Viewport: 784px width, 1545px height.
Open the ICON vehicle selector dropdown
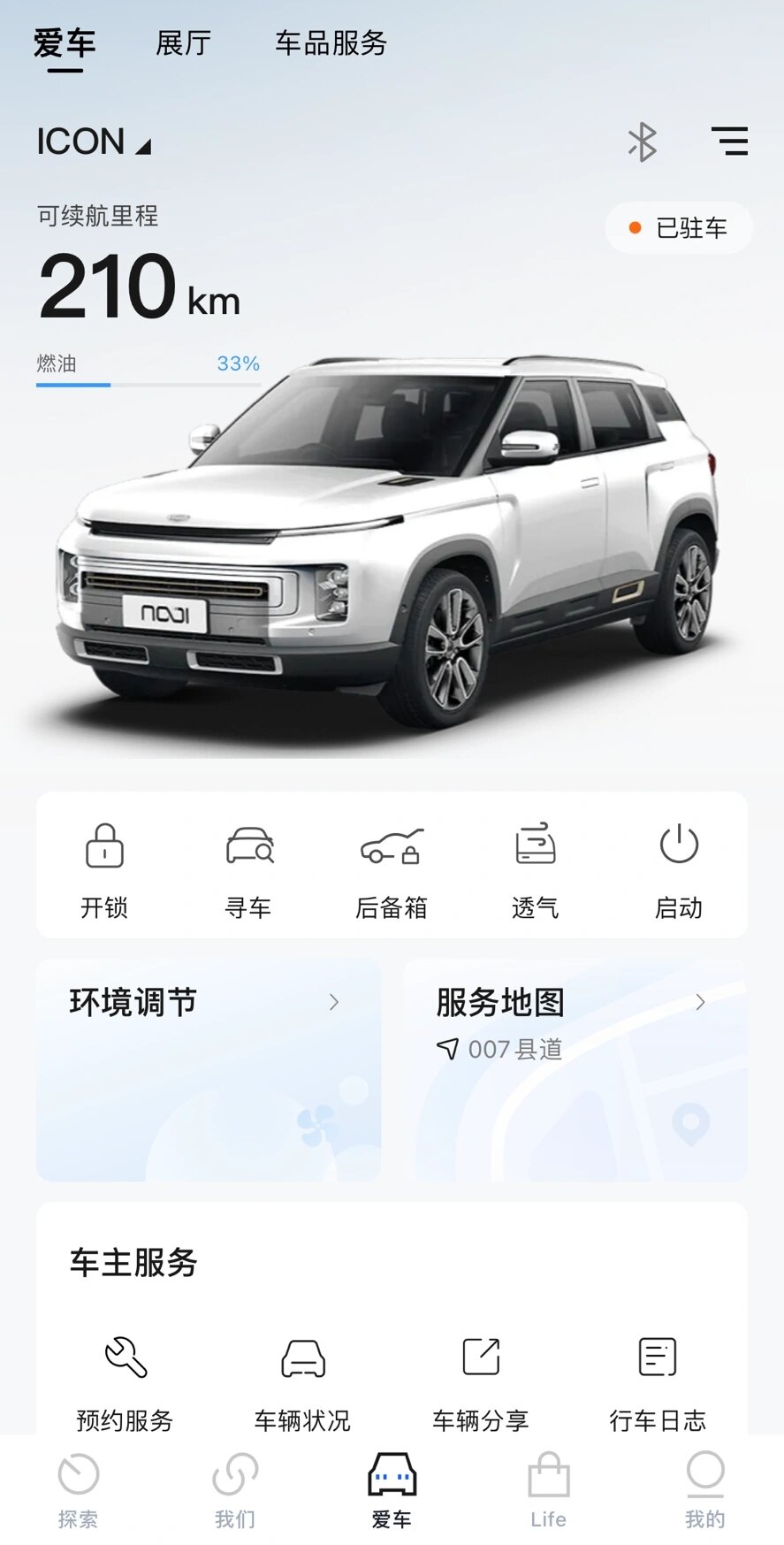tap(94, 142)
